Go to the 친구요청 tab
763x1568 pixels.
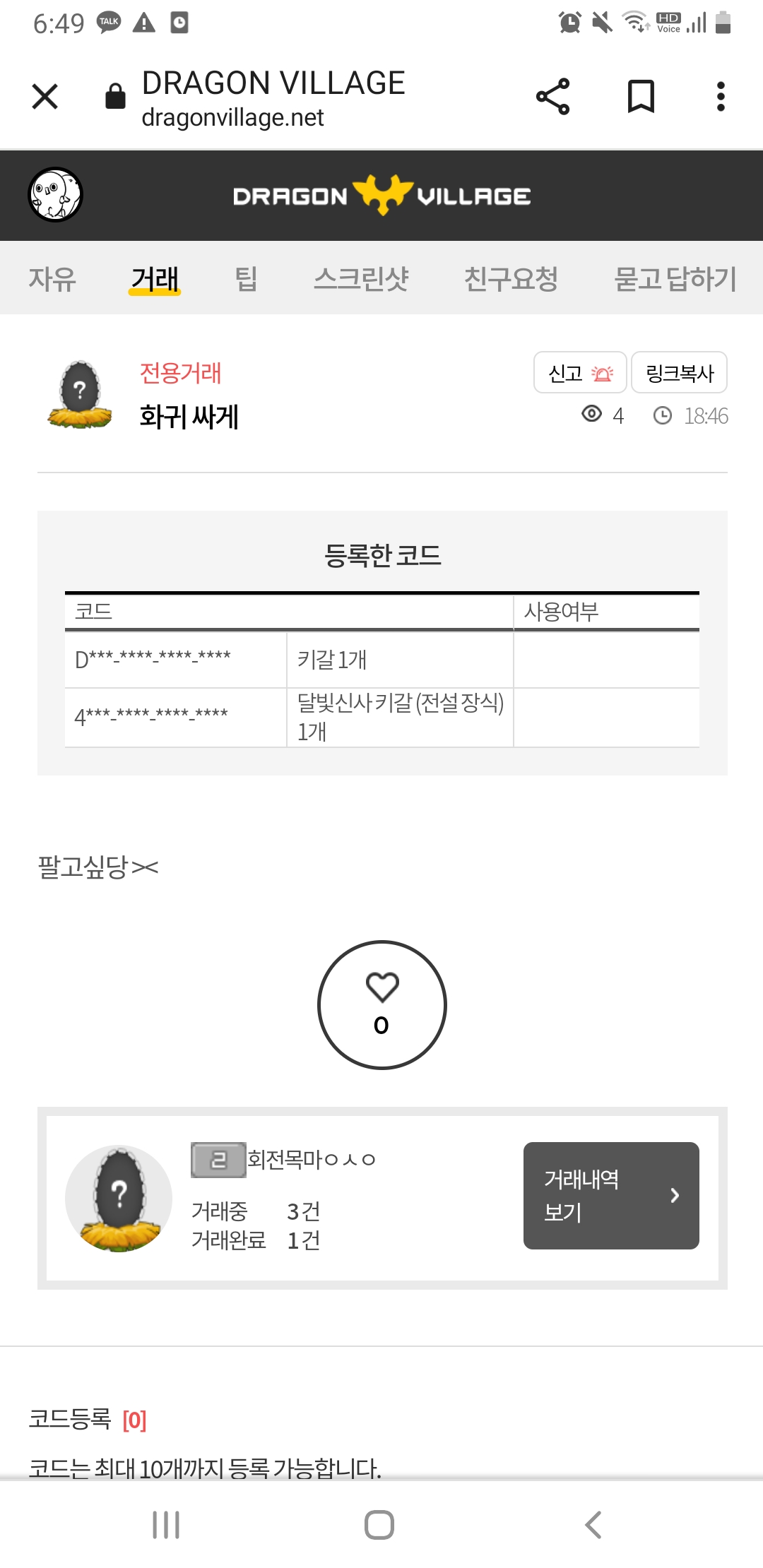[x=511, y=278]
